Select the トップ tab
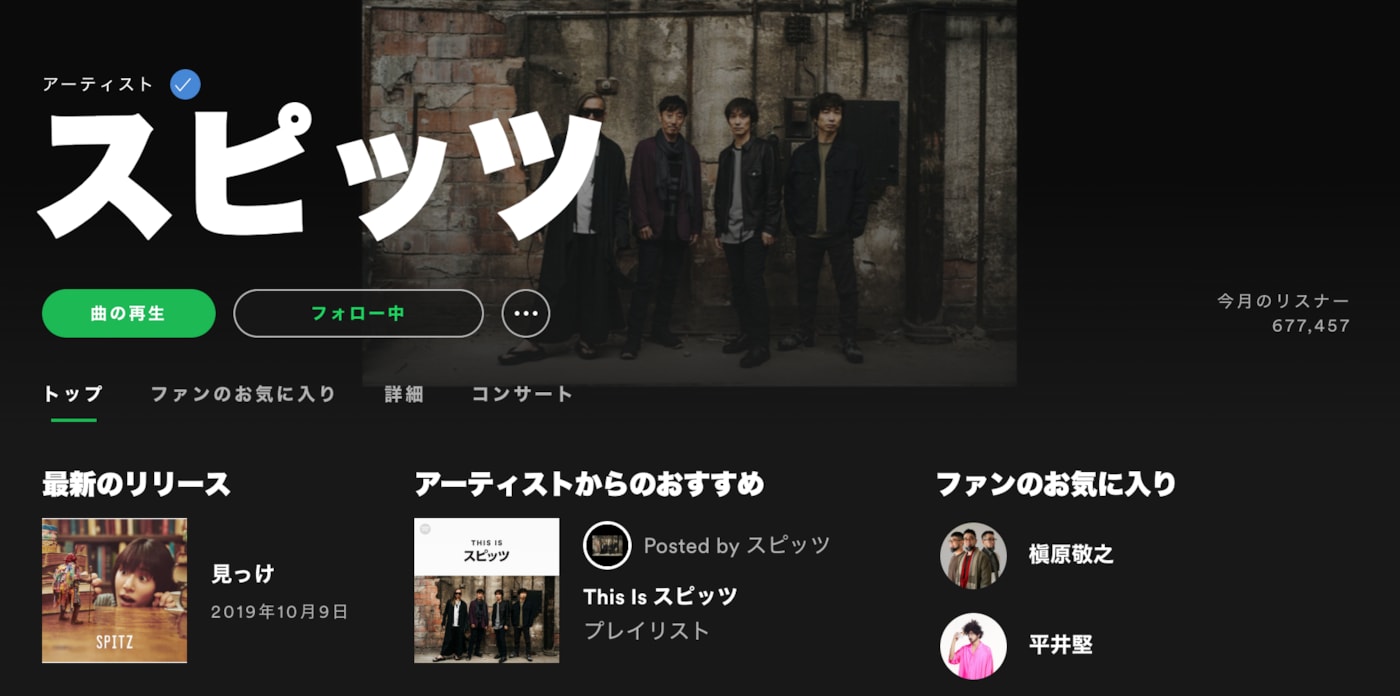1400x696 pixels. coord(73,394)
